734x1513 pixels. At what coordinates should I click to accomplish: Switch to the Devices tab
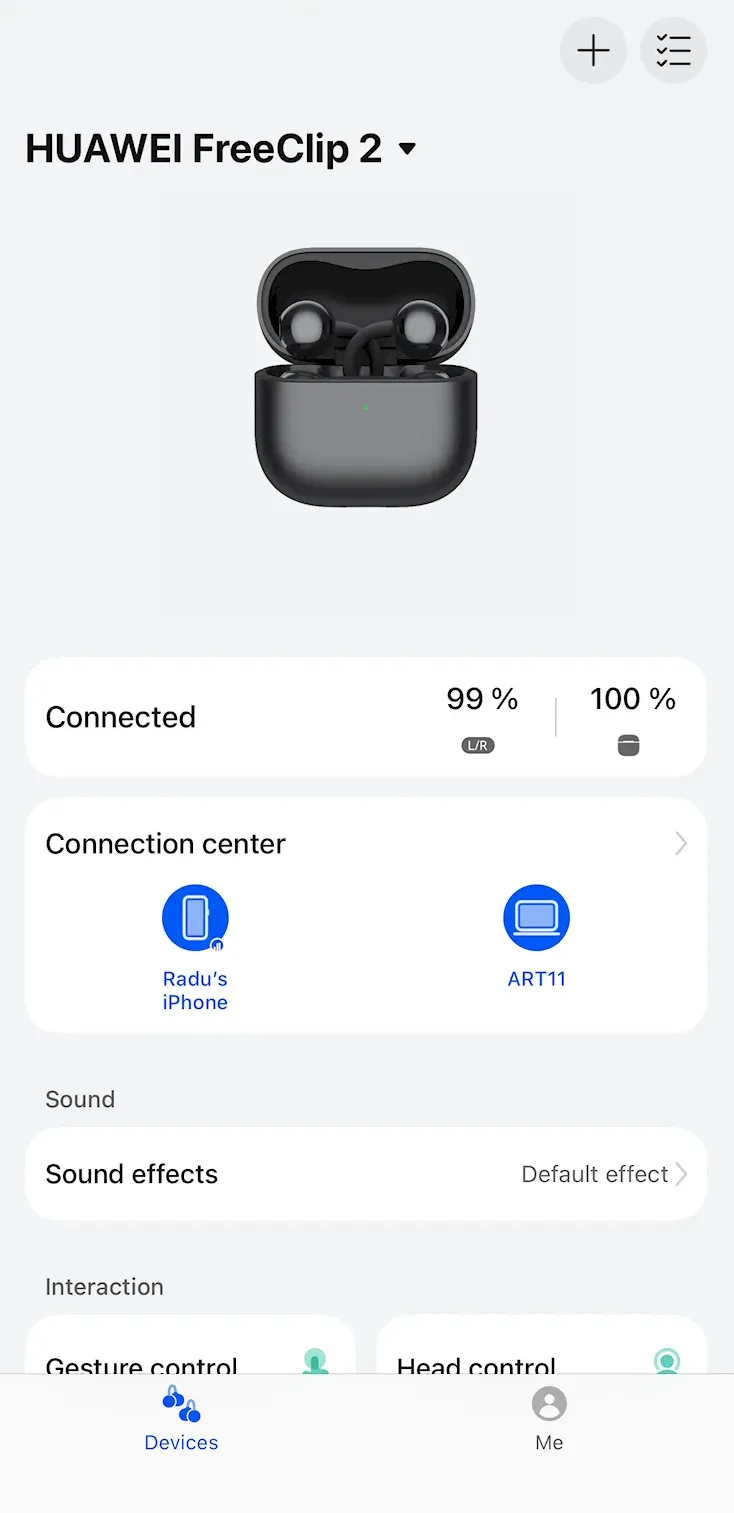(x=181, y=1418)
